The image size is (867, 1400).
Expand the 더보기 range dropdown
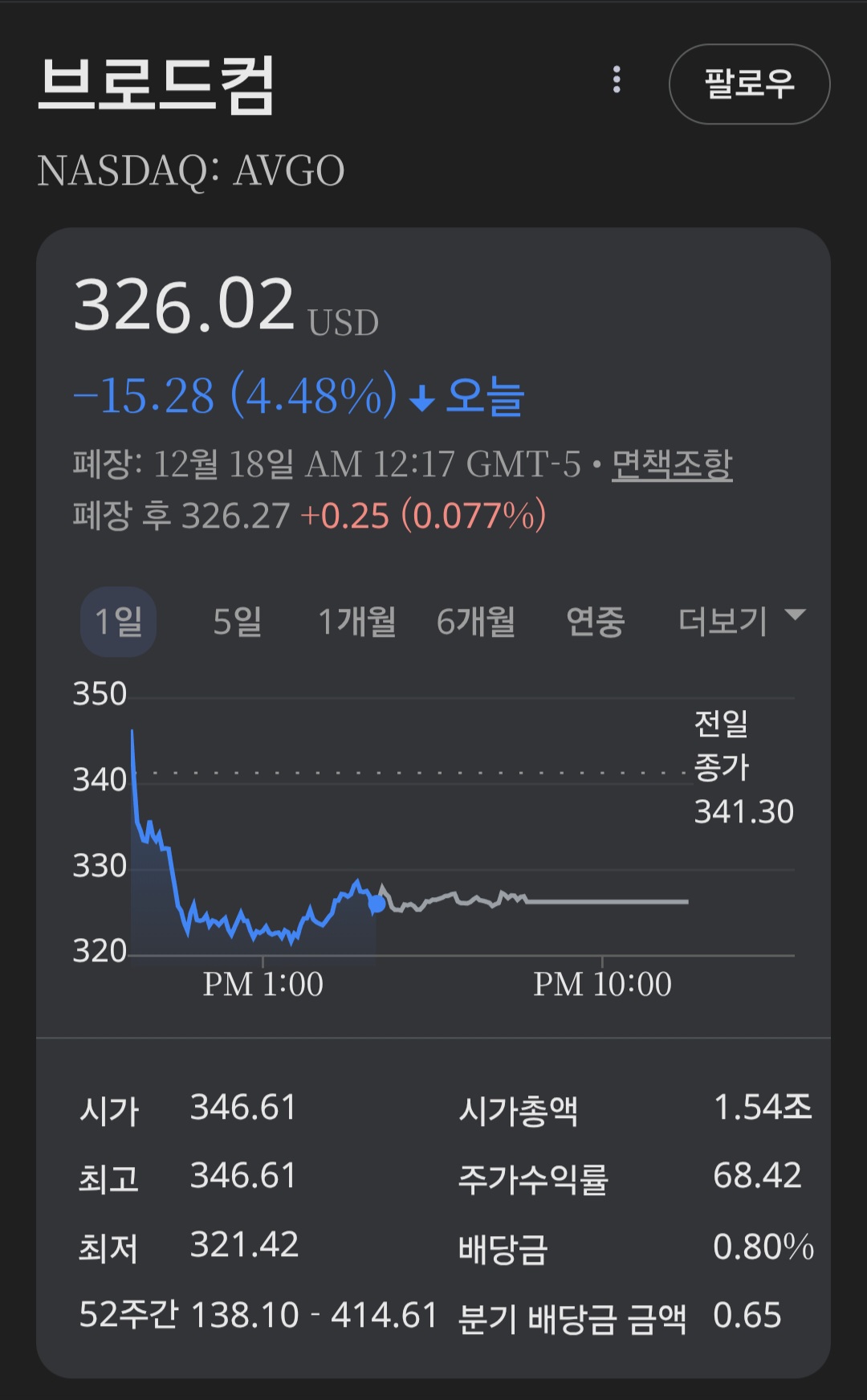pyautogui.click(x=740, y=620)
